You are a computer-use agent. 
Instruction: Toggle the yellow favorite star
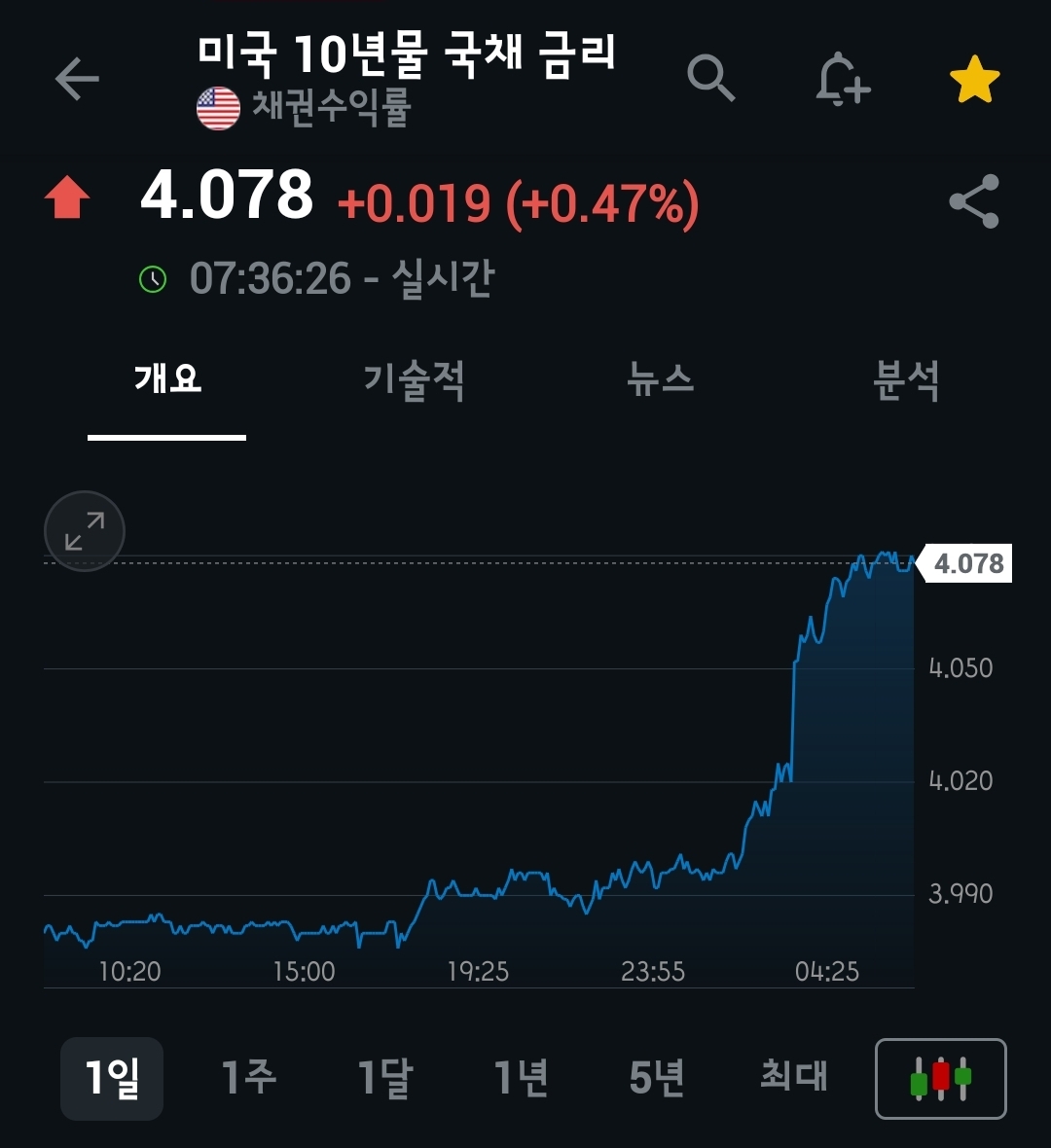[x=974, y=80]
